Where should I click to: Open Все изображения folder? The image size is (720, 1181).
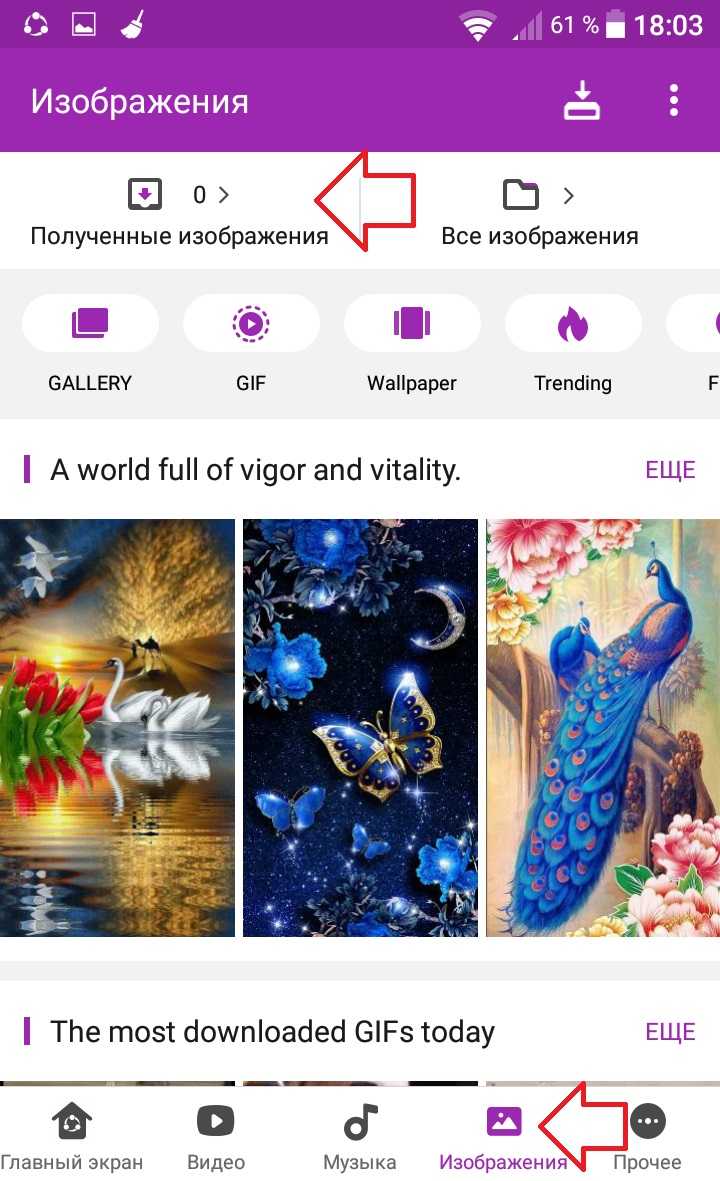coord(540,212)
